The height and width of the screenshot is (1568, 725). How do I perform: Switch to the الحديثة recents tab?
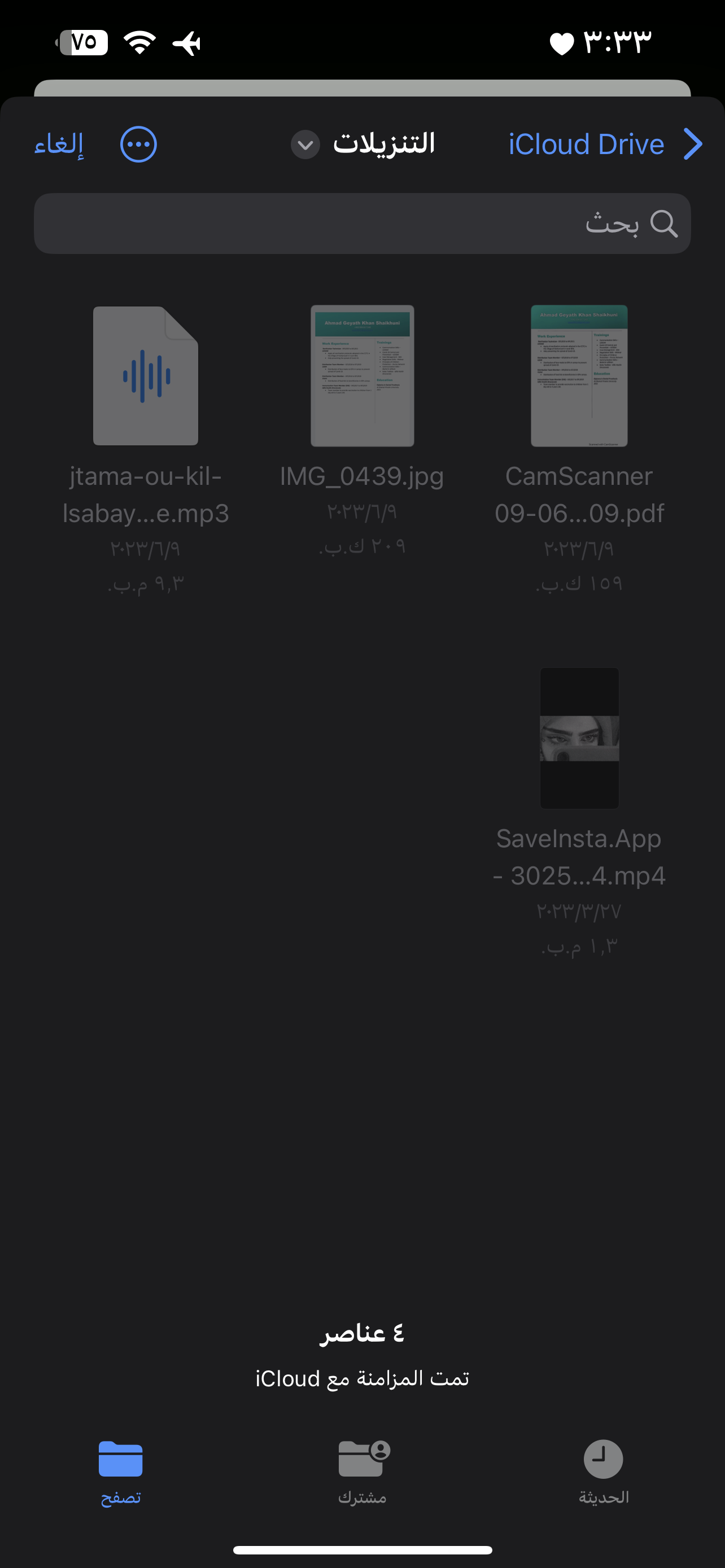coord(603,1469)
